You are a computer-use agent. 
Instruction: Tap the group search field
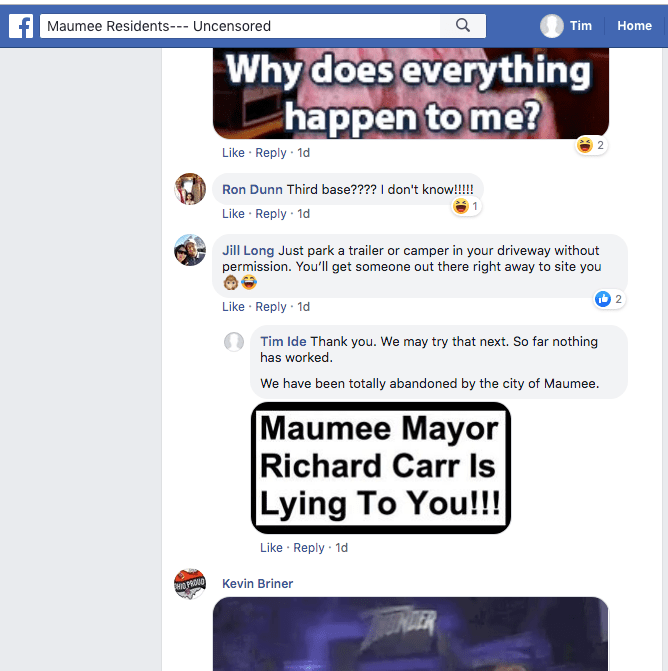240,26
